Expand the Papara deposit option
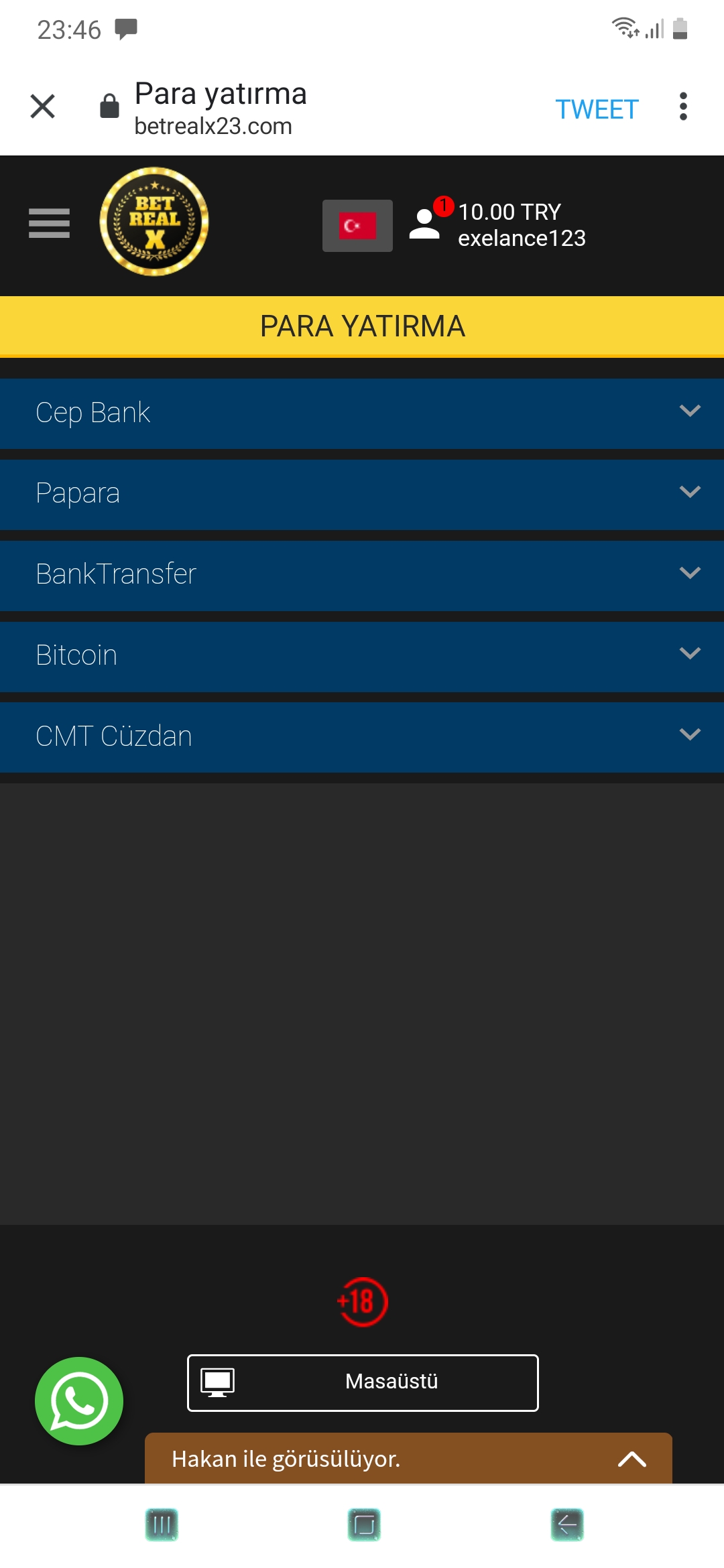This screenshot has width=724, height=1568. 362,495
